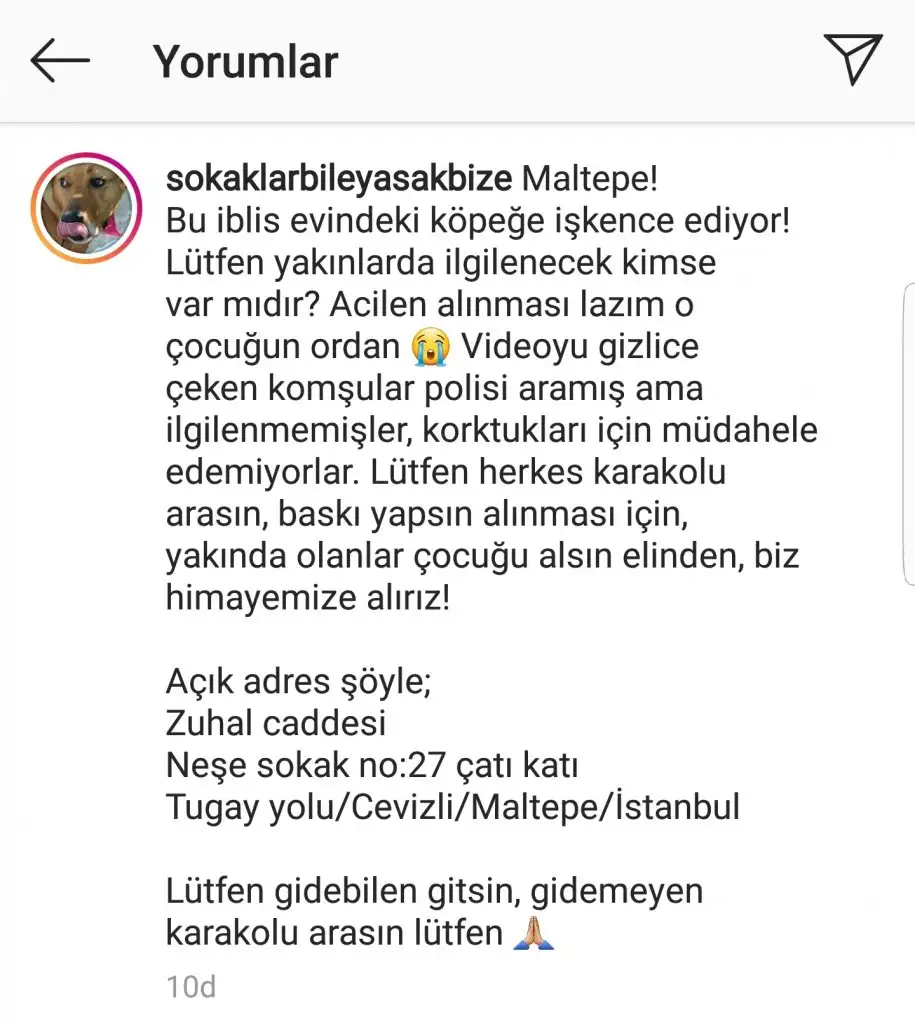Share the post via the paper plane icon
This screenshot has width=915, height=1024.
tap(852, 59)
